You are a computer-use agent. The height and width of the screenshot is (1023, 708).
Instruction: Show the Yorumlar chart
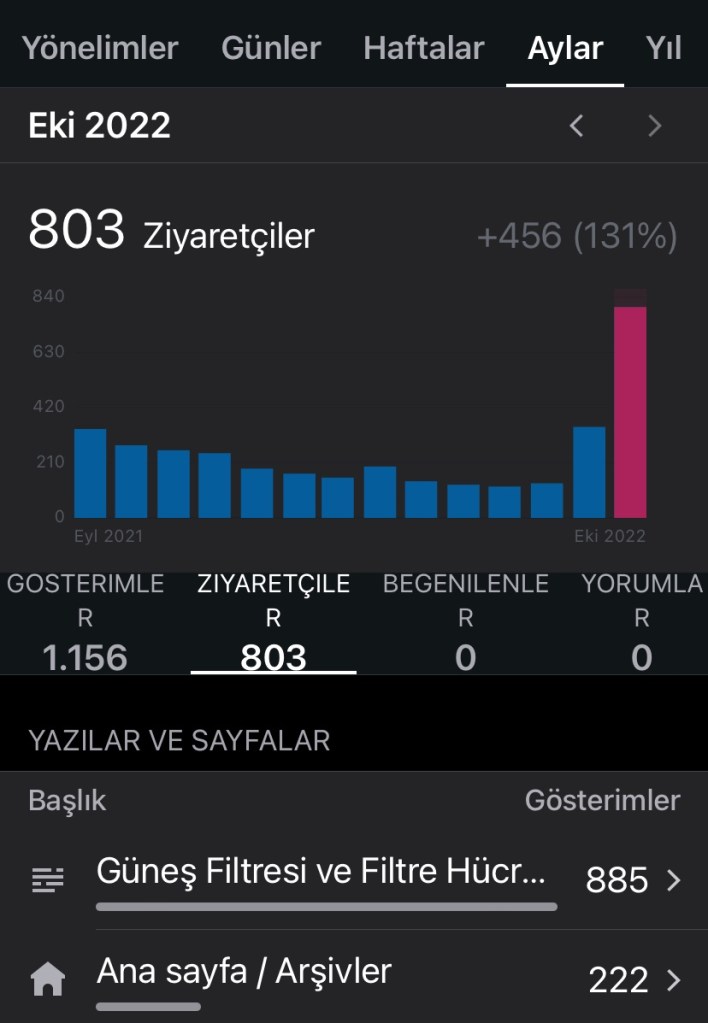[641, 622]
